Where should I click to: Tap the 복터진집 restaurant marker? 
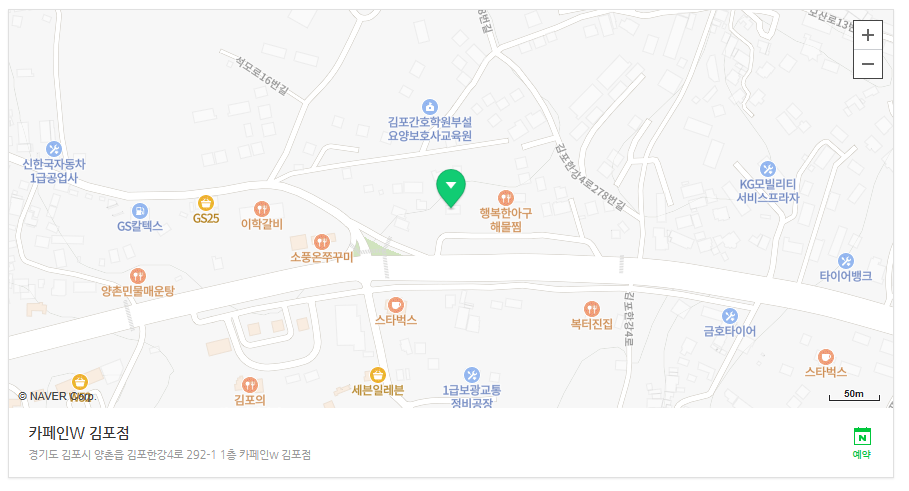click(591, 308)
